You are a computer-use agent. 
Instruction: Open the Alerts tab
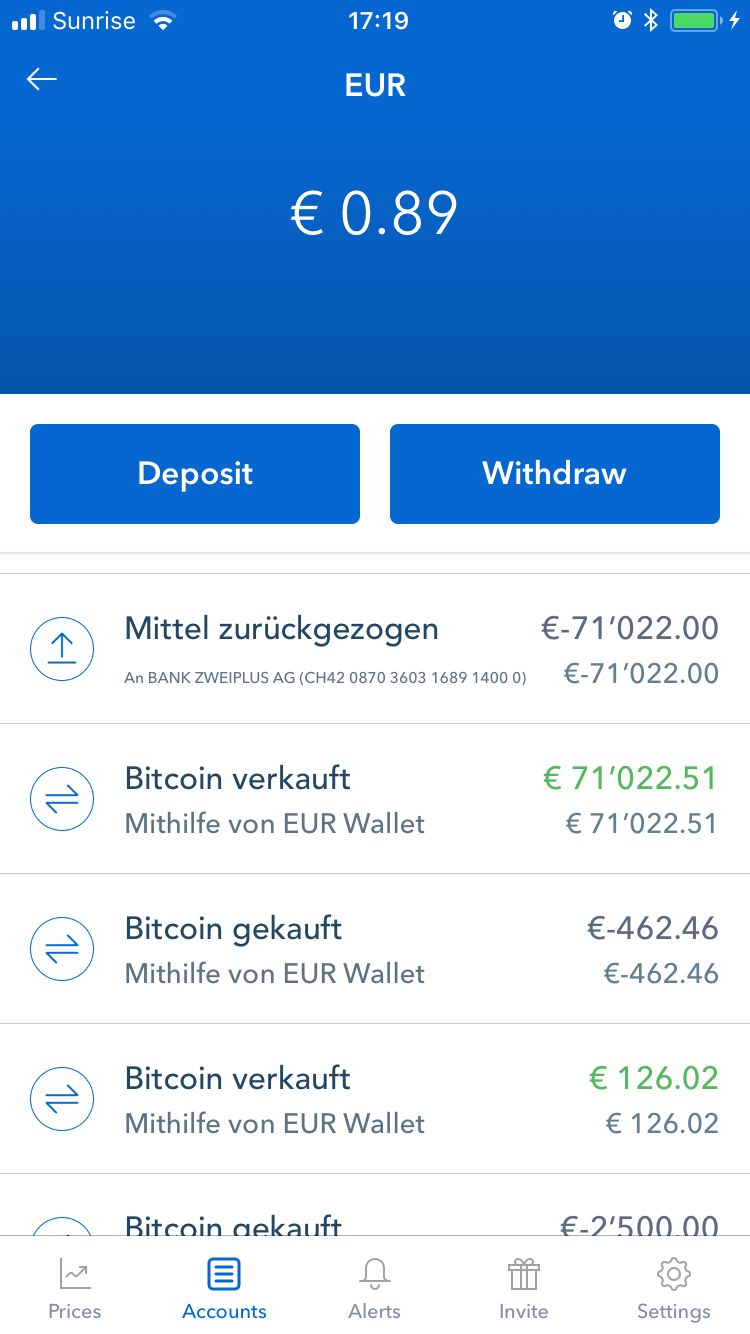point(375,1288)
